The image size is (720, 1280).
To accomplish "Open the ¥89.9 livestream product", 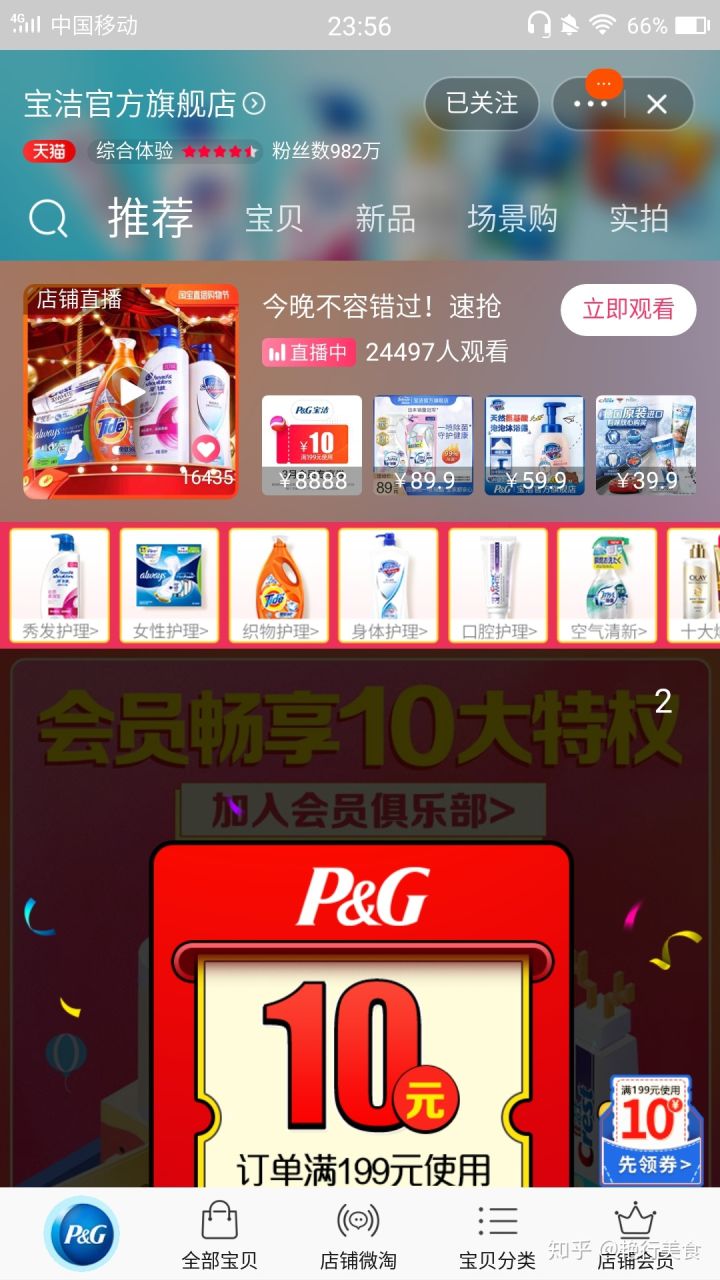I will [x=423, y=445].
